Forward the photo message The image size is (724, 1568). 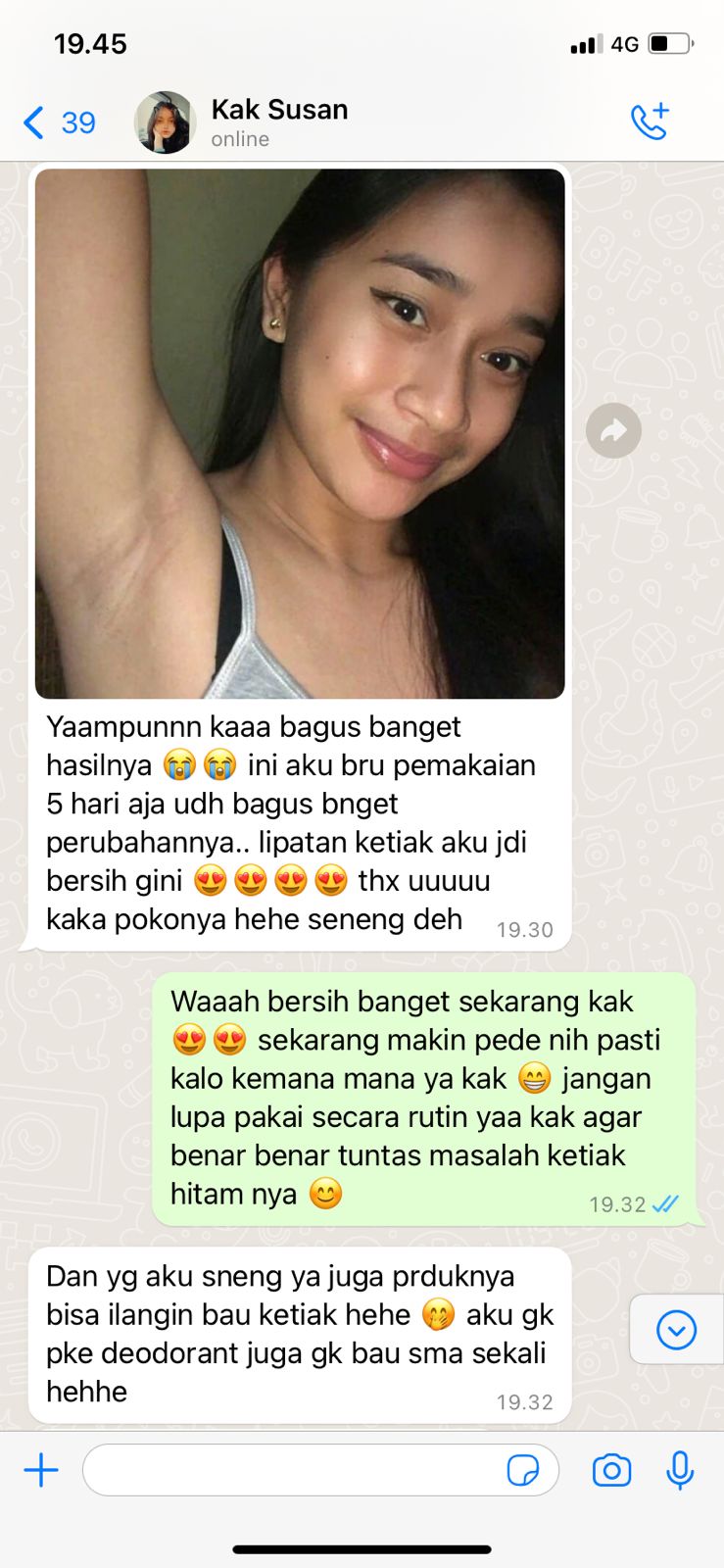[x=613, y=430]
